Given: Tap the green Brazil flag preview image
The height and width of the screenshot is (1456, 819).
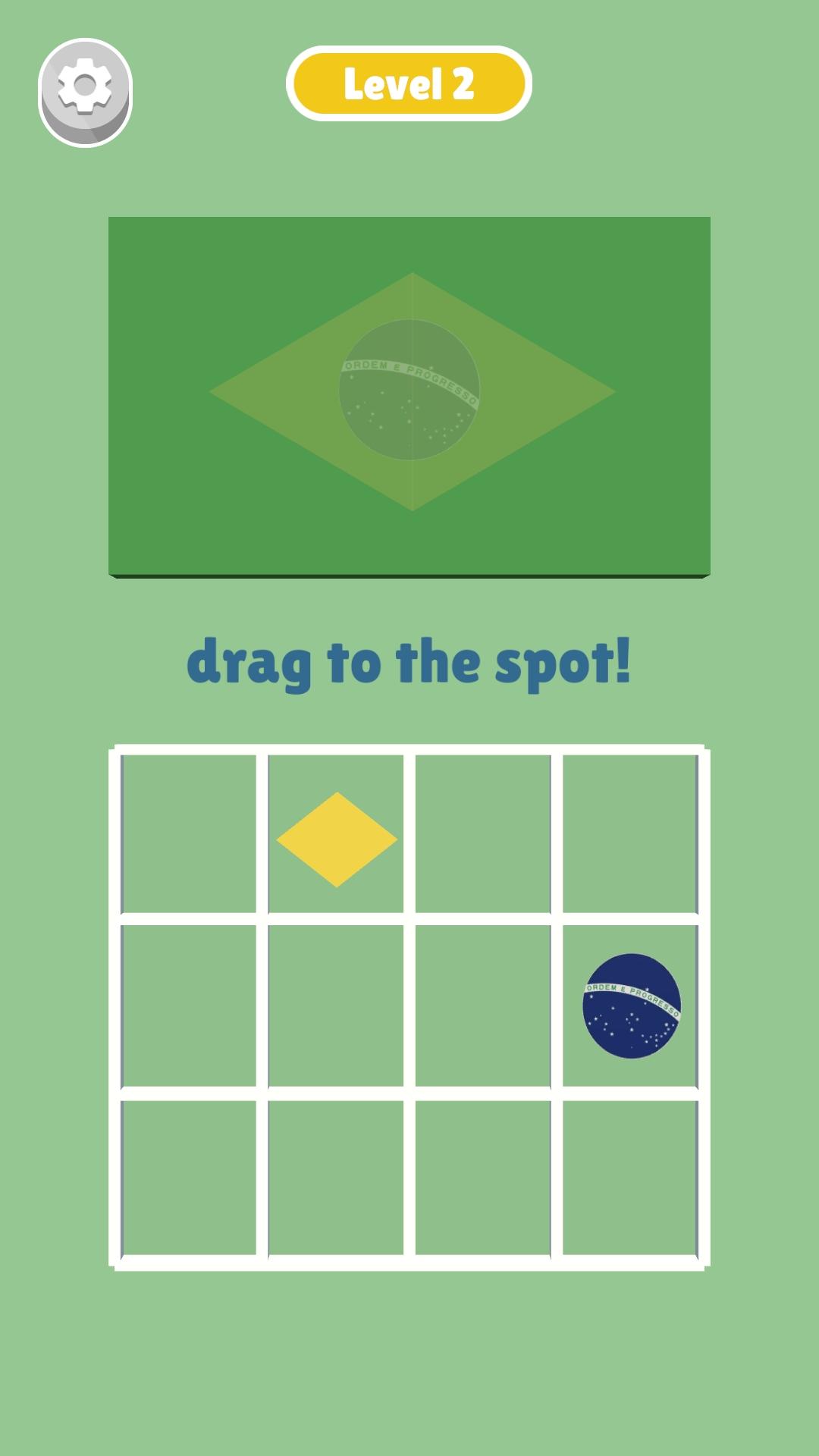Looking at the screenshot, I should pyautogui.click(x=409, y=394).
